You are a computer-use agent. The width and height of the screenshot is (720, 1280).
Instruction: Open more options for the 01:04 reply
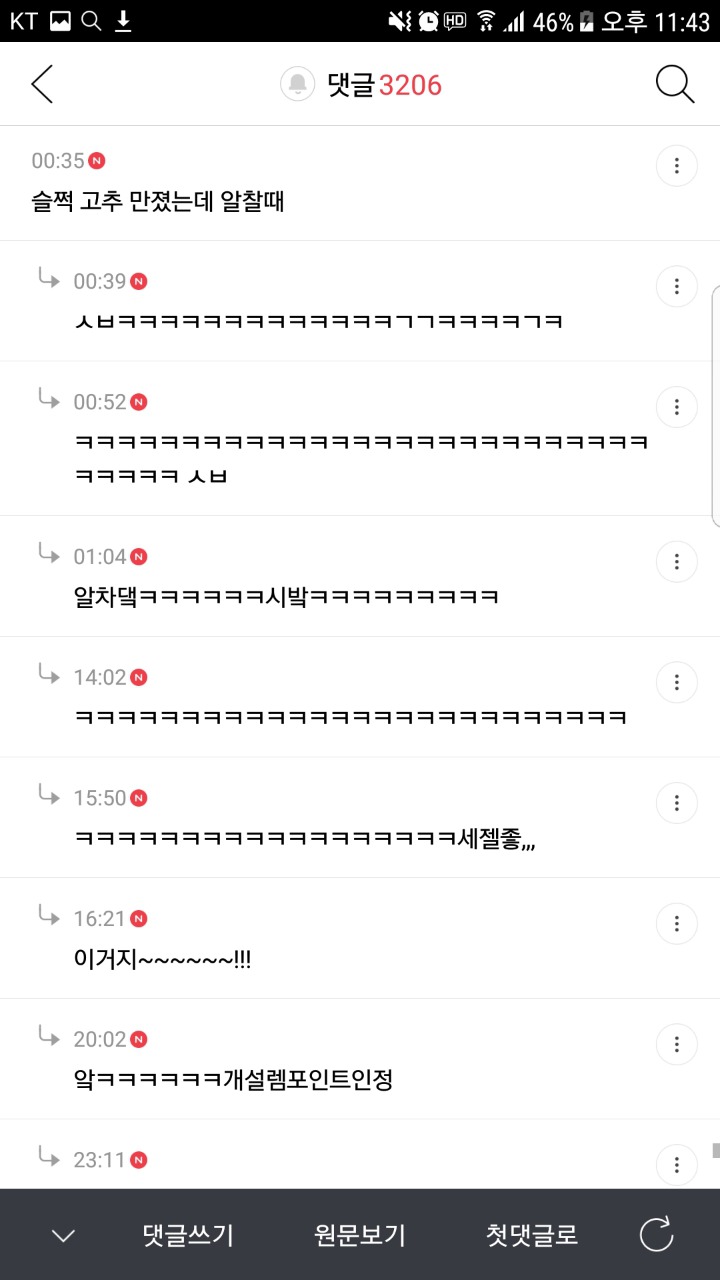(x=677, y=562)
